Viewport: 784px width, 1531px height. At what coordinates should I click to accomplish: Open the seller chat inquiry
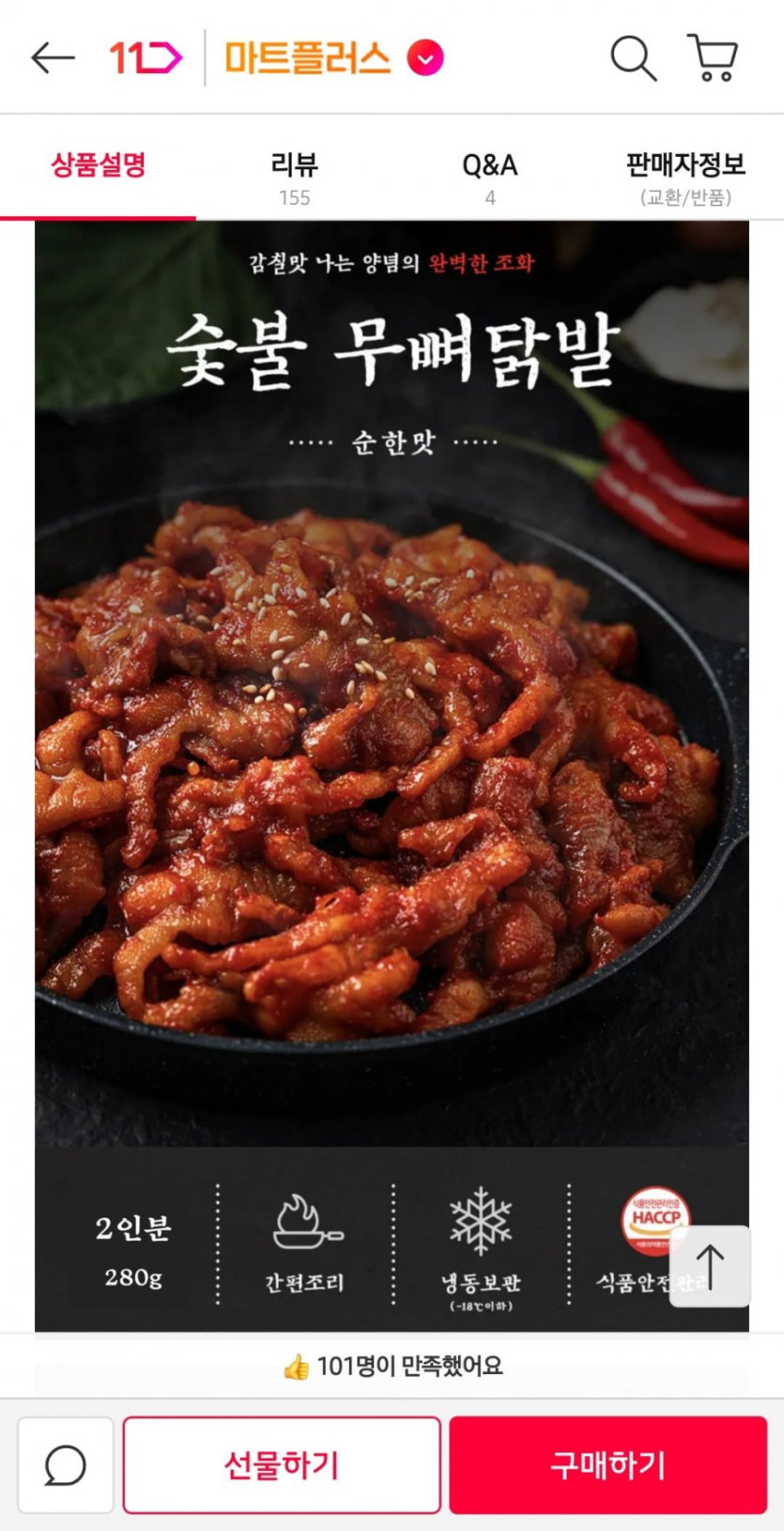coord(66,1465)
